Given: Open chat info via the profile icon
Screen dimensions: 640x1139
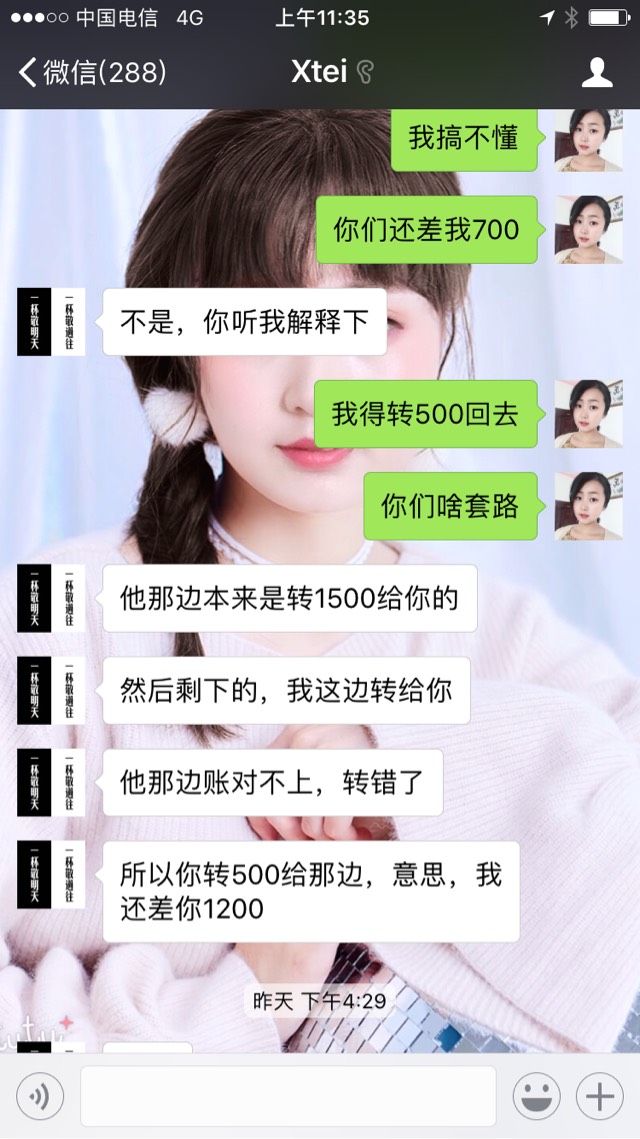Looking at the screenshot, I should tap(597, 72).
